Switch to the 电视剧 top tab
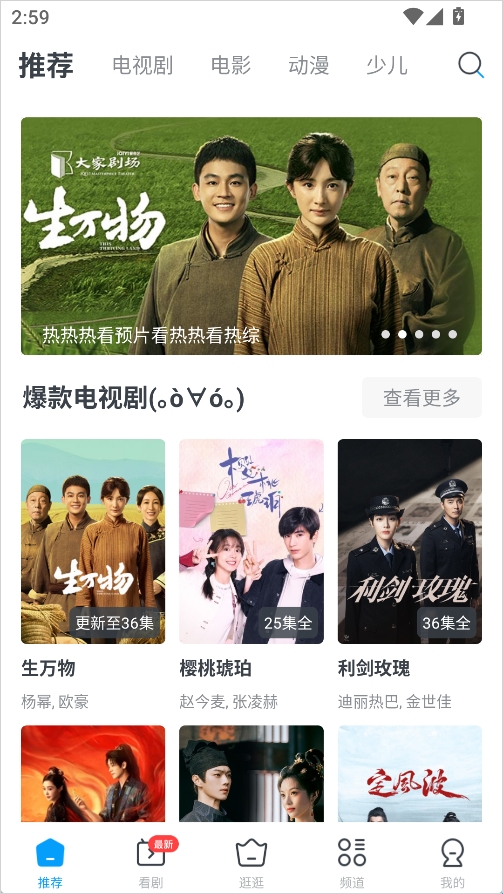The height and width of the screenshot is (894, 503). pyautogui.click(x=142, y=66)
